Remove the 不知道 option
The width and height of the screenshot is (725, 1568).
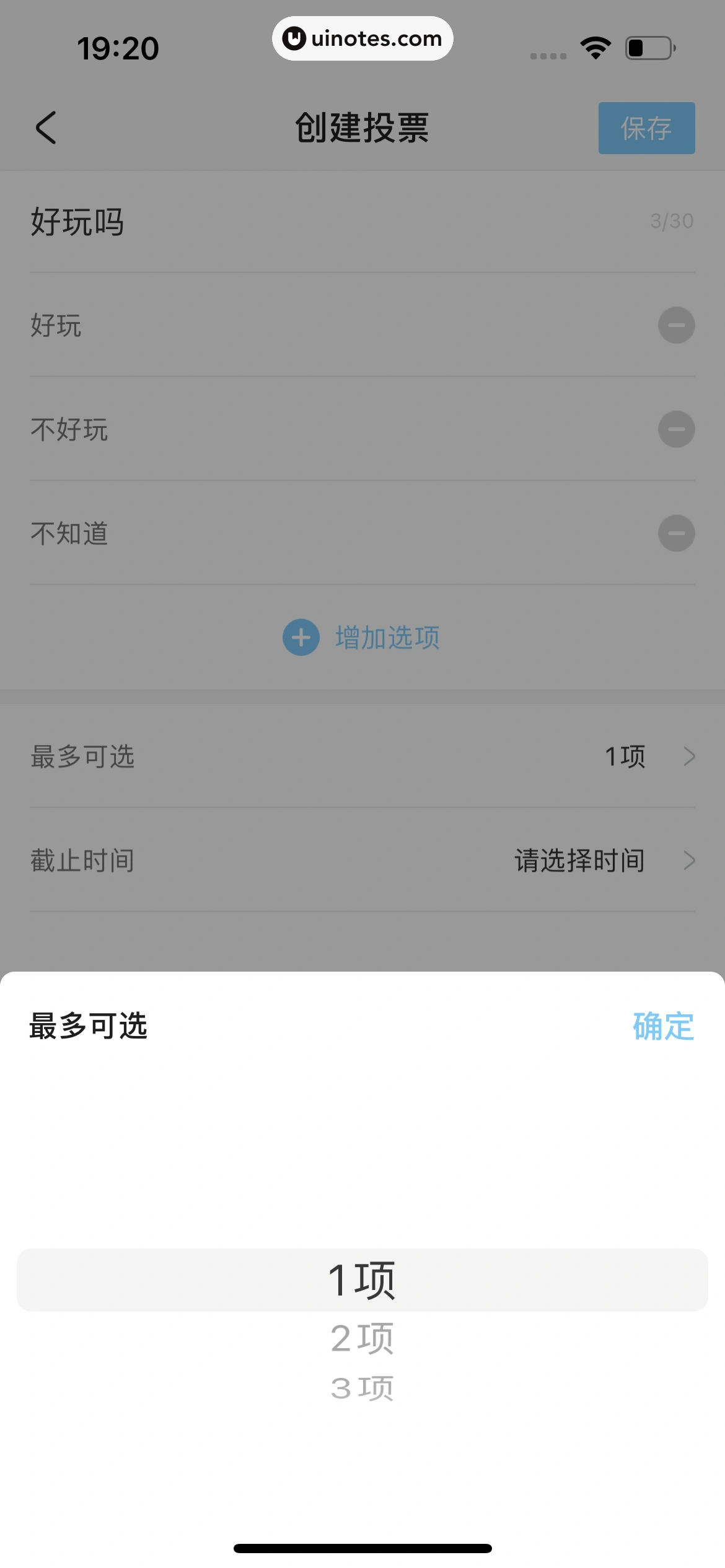(676, 533)
